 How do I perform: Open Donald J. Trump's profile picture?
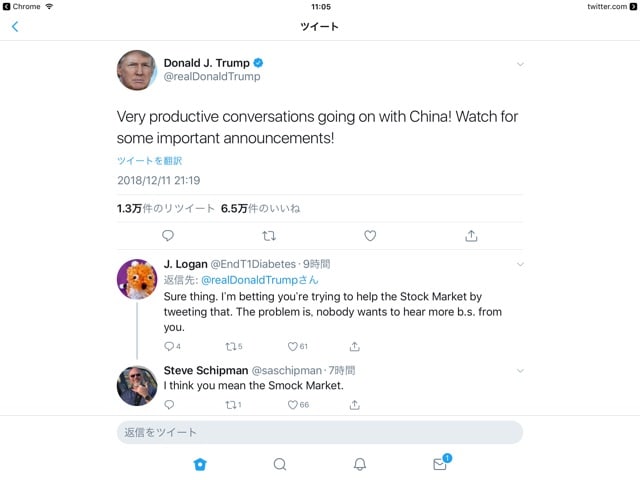[x=137, y=70]
